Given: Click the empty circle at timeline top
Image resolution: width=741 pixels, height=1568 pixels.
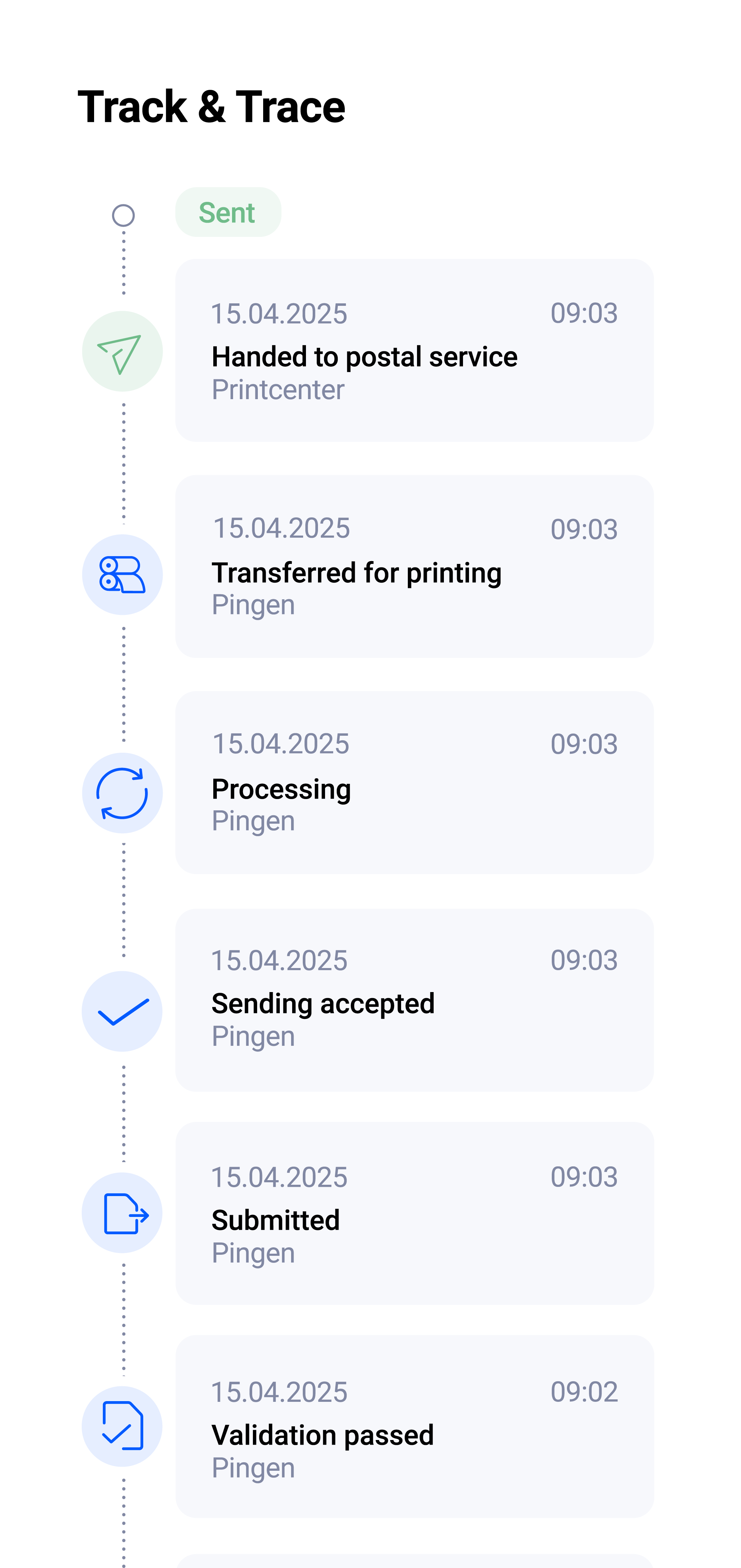Looking at the screenshot, I should pos(123,215).
